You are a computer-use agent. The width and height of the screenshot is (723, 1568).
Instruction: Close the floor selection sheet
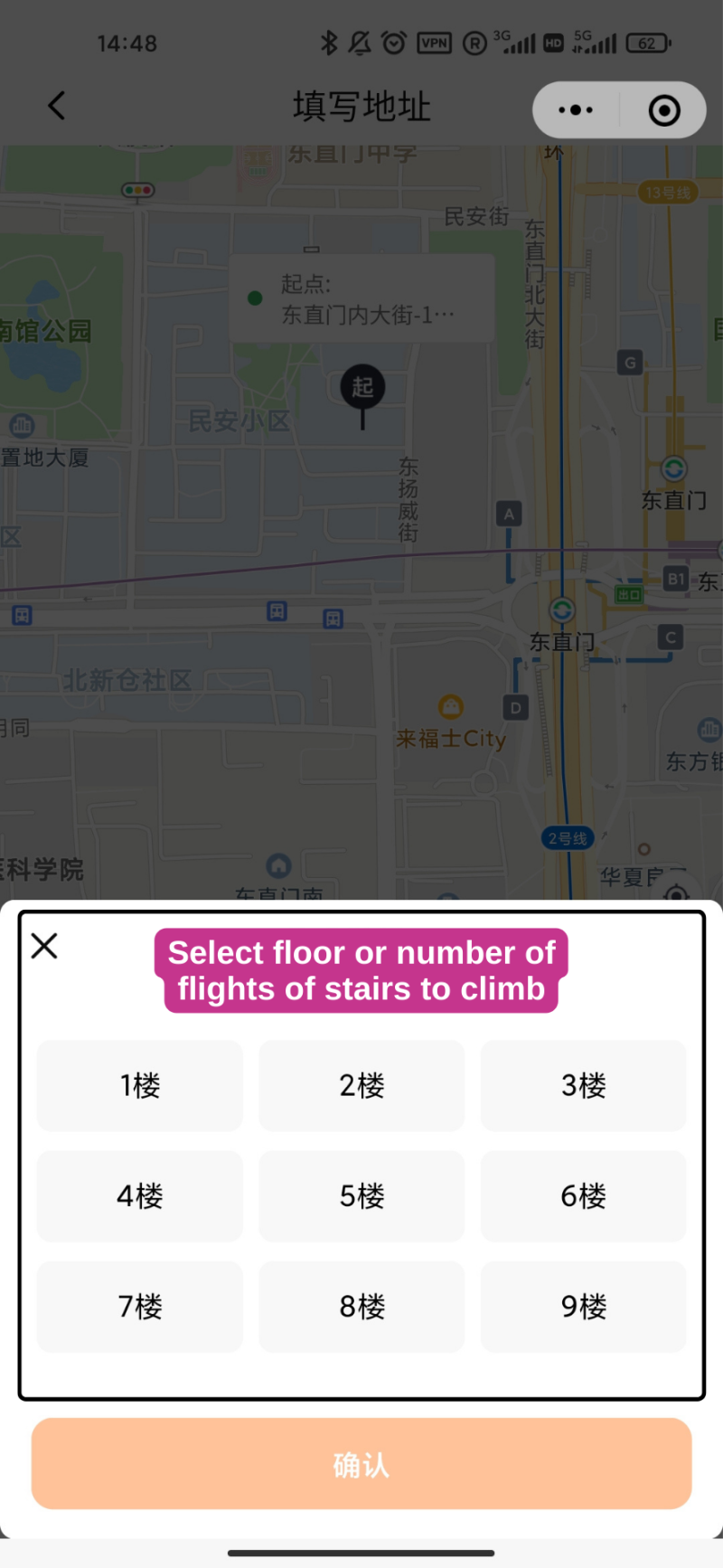coord(44,946)
